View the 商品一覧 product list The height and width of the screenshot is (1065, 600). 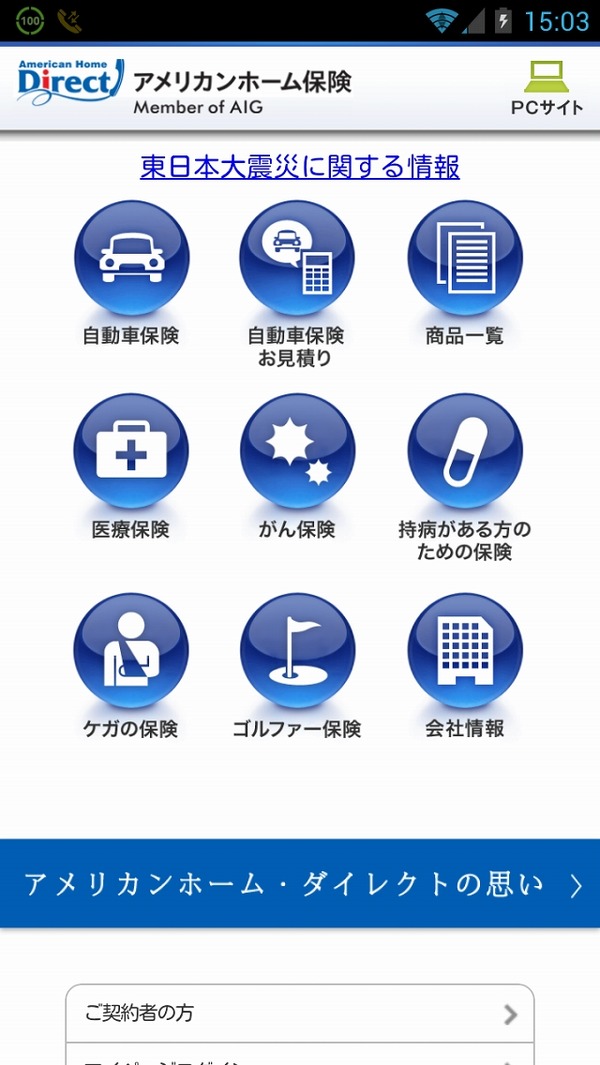click(x=465, y=259)
